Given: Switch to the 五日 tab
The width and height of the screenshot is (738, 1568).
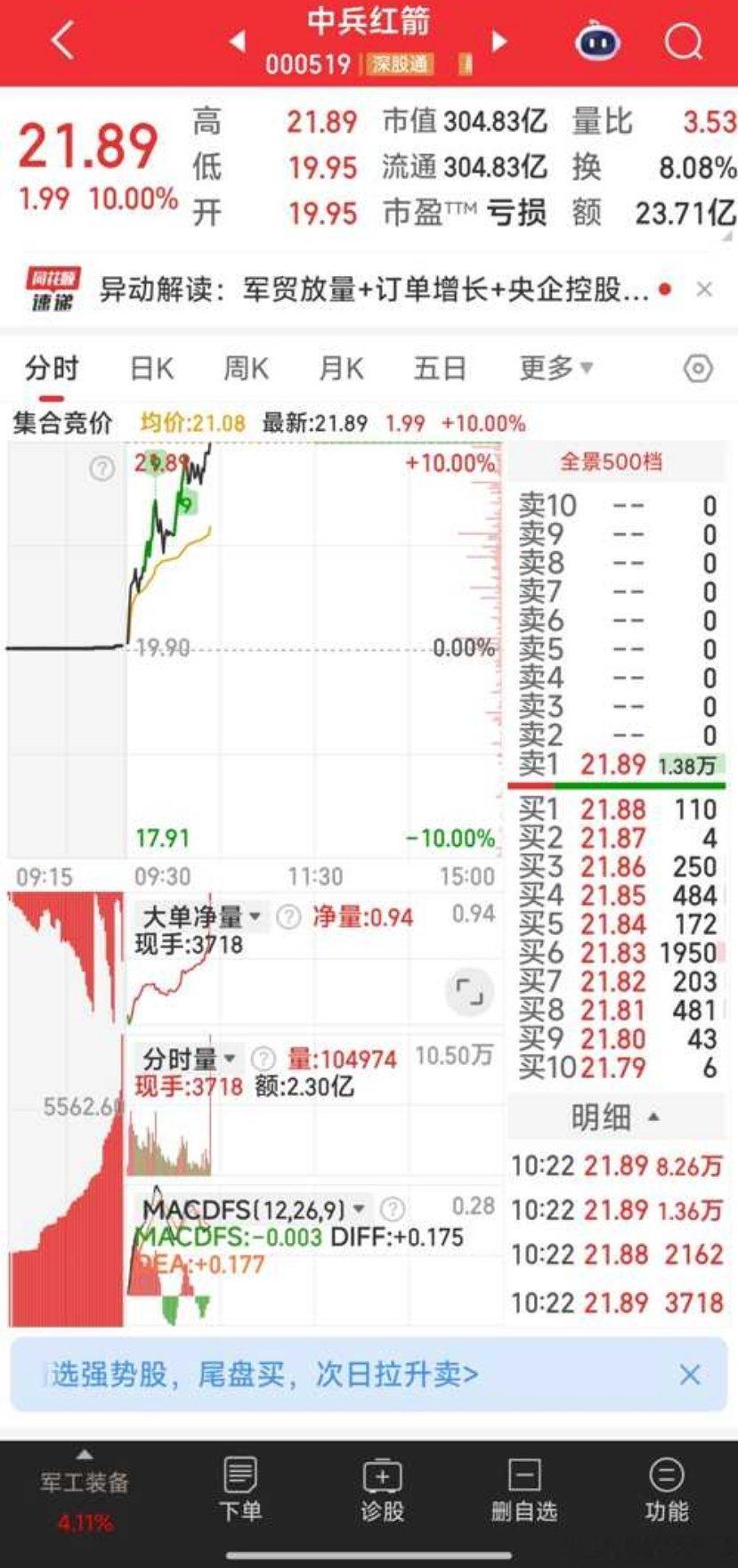Looking at the screenshot, I should 440,368.
